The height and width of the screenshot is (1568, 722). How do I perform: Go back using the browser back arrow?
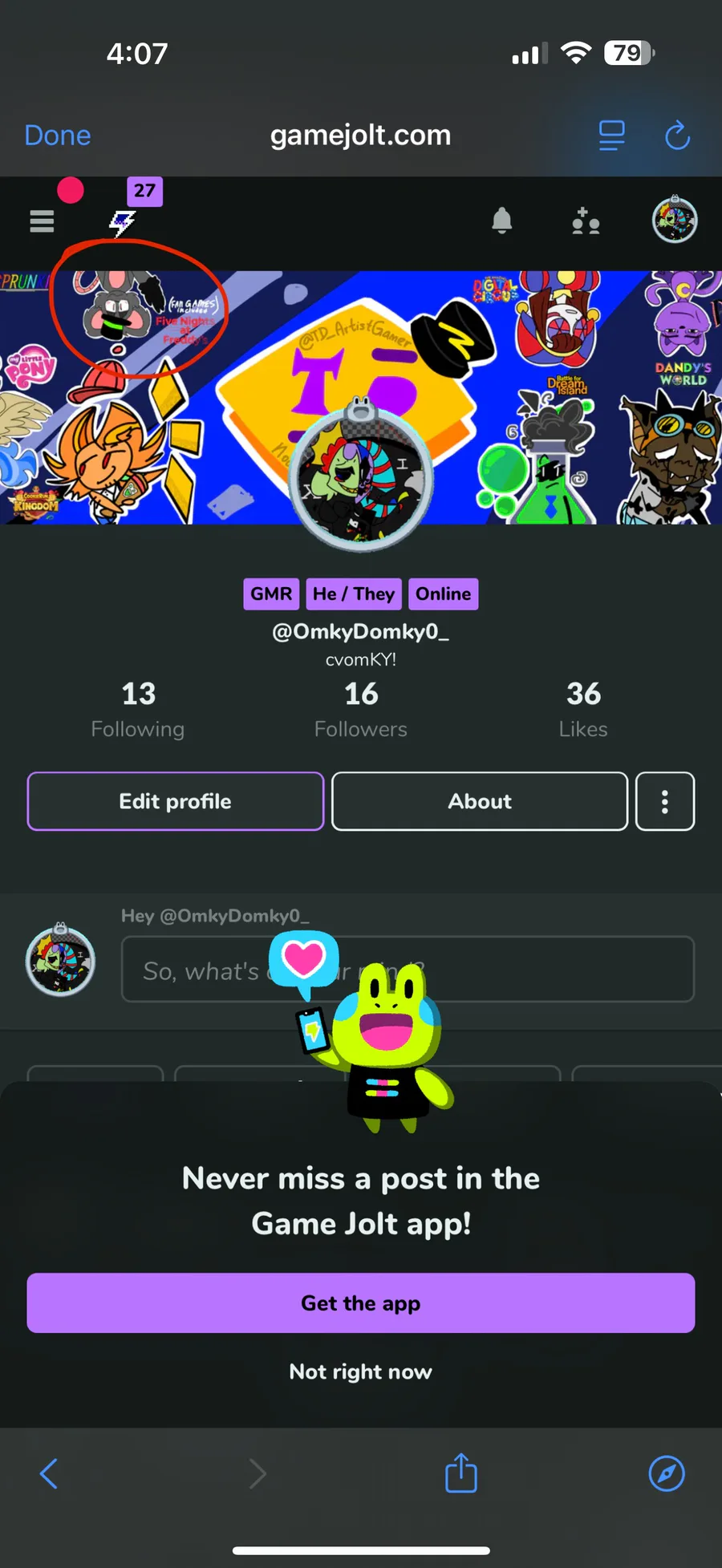click(x=49, y=1473)
